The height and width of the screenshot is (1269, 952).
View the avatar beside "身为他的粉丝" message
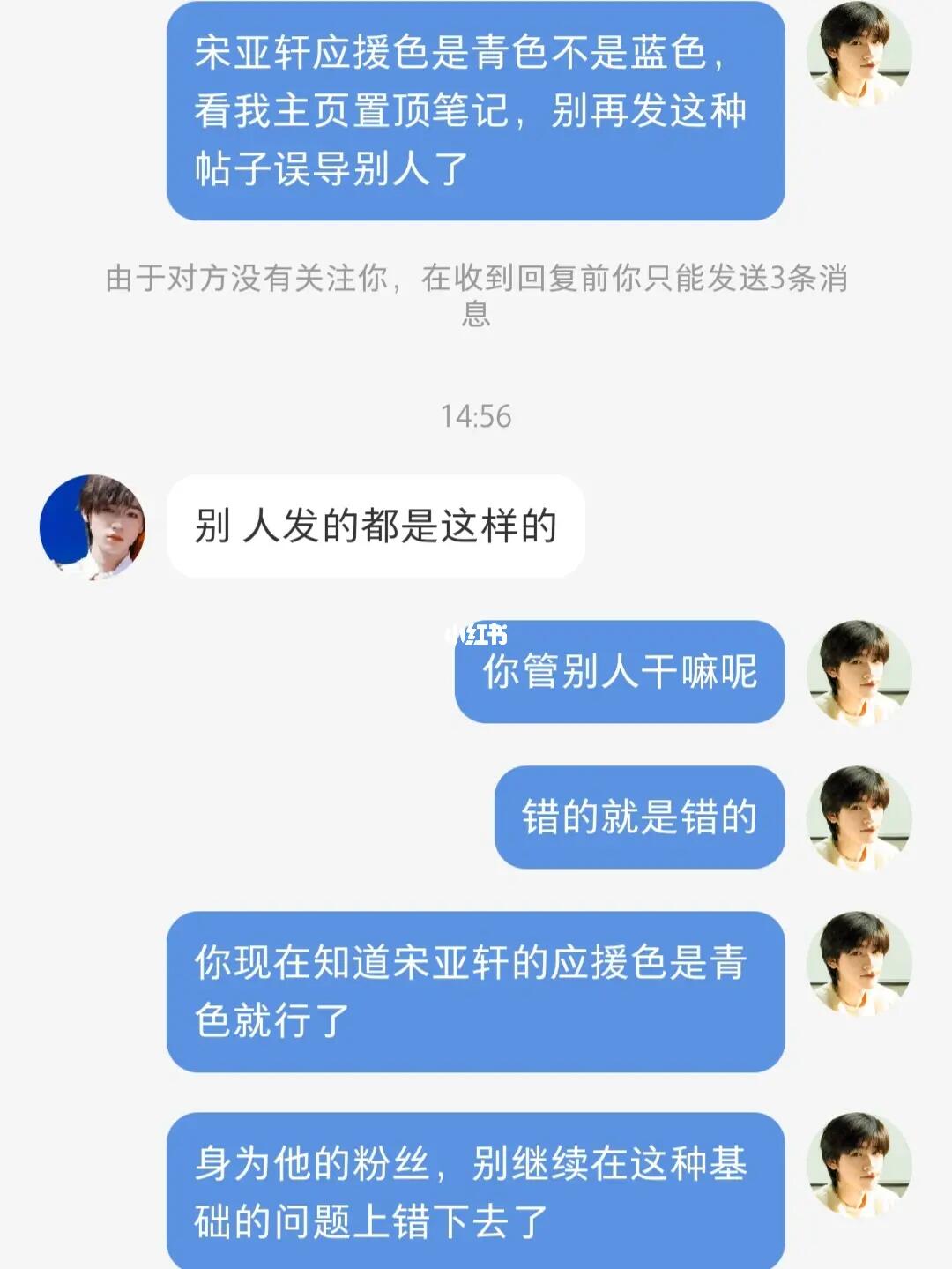859,1164
